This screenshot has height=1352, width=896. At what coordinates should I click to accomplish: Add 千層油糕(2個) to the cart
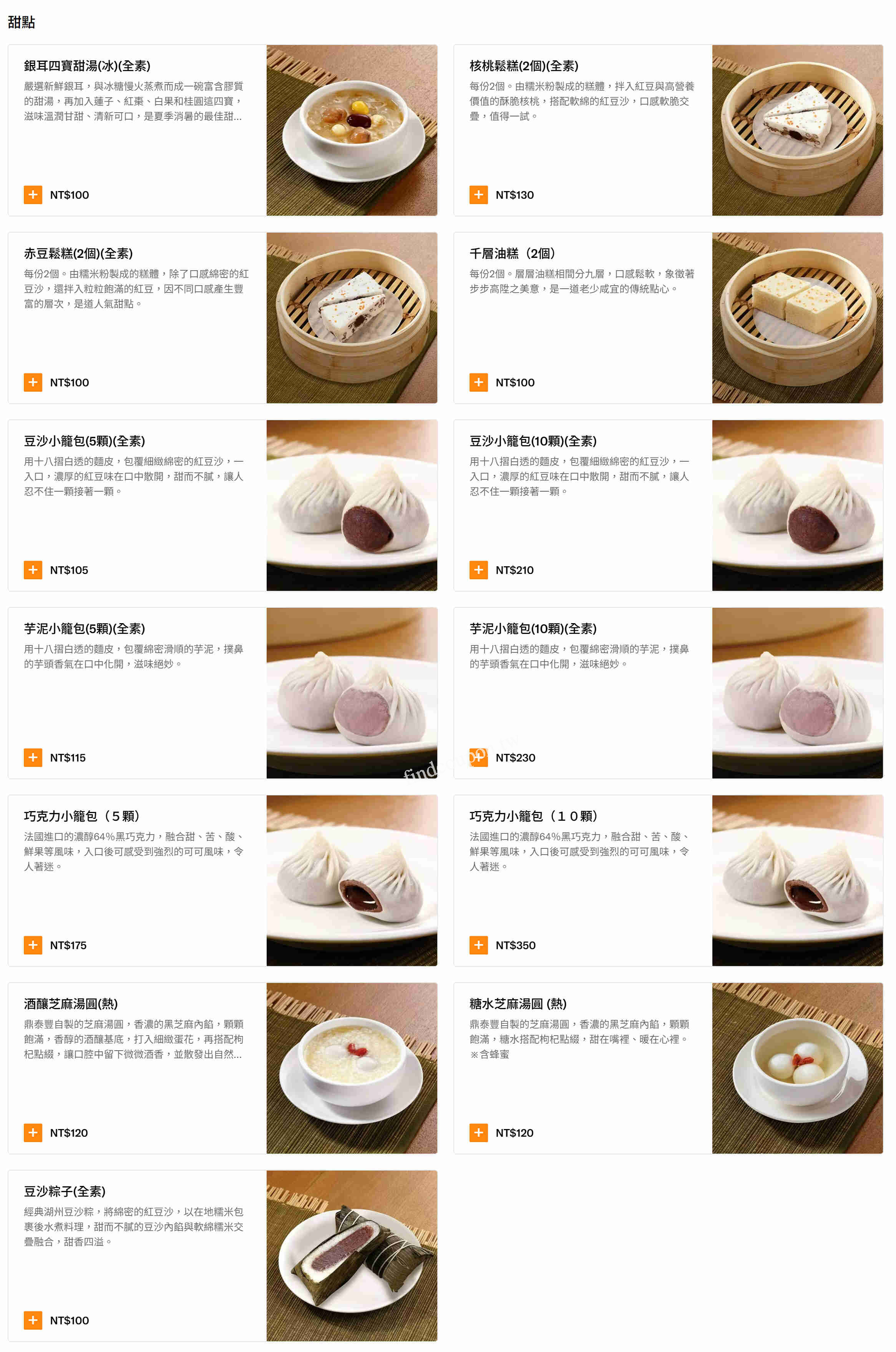(x=478, y=382)
